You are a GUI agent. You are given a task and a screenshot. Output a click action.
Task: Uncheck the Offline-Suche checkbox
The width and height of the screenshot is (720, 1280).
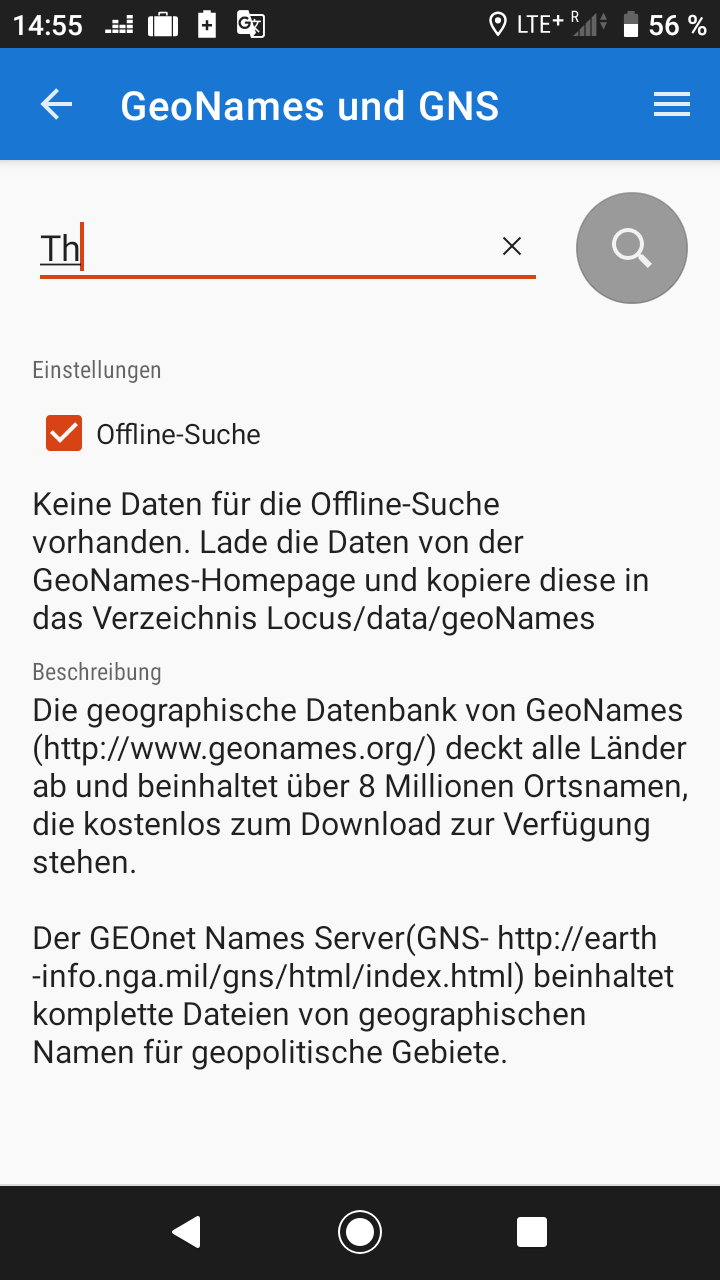pos(64,434)
